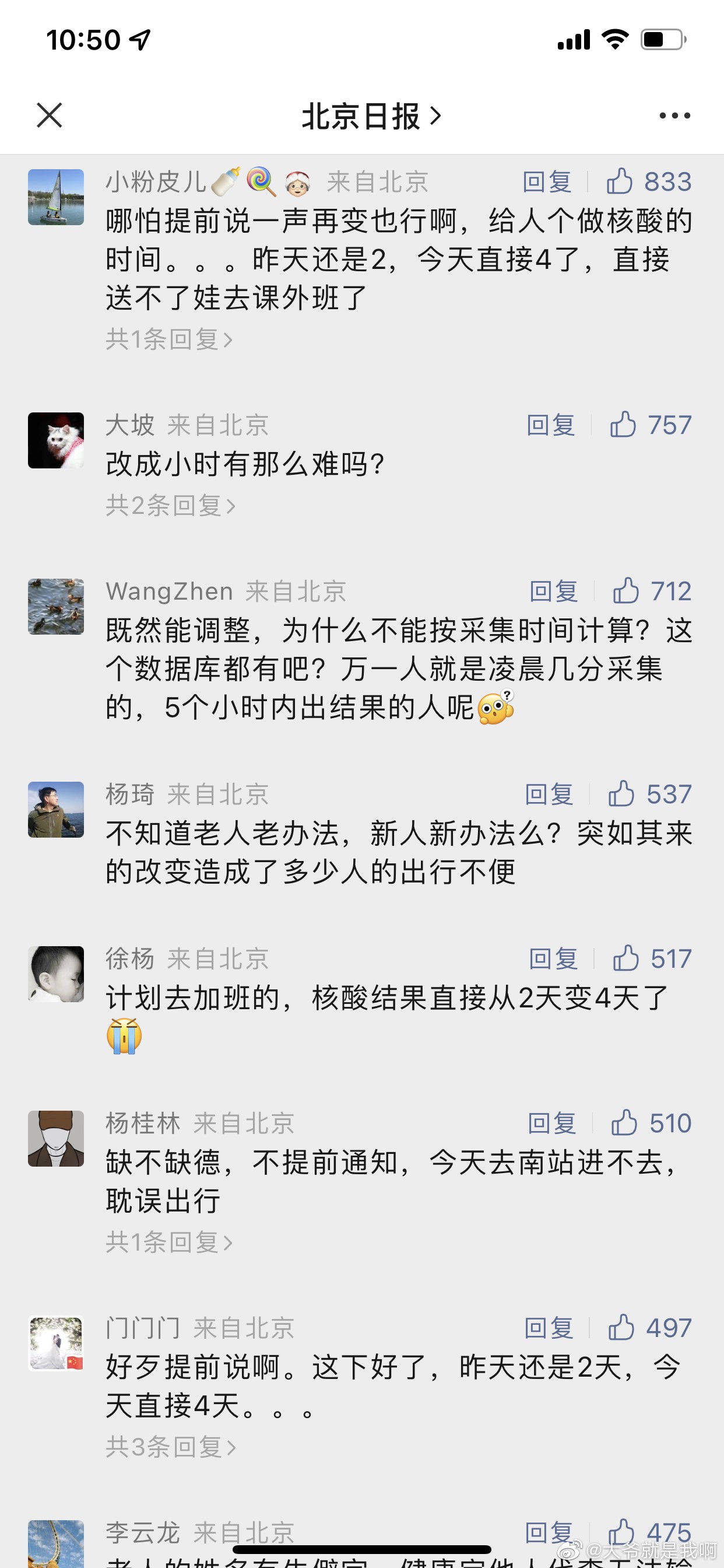Like WangZhen's comment with 712 likes
Image resolution: width=724 pixels, height=1568 pixels.
[x=652, y=591]
